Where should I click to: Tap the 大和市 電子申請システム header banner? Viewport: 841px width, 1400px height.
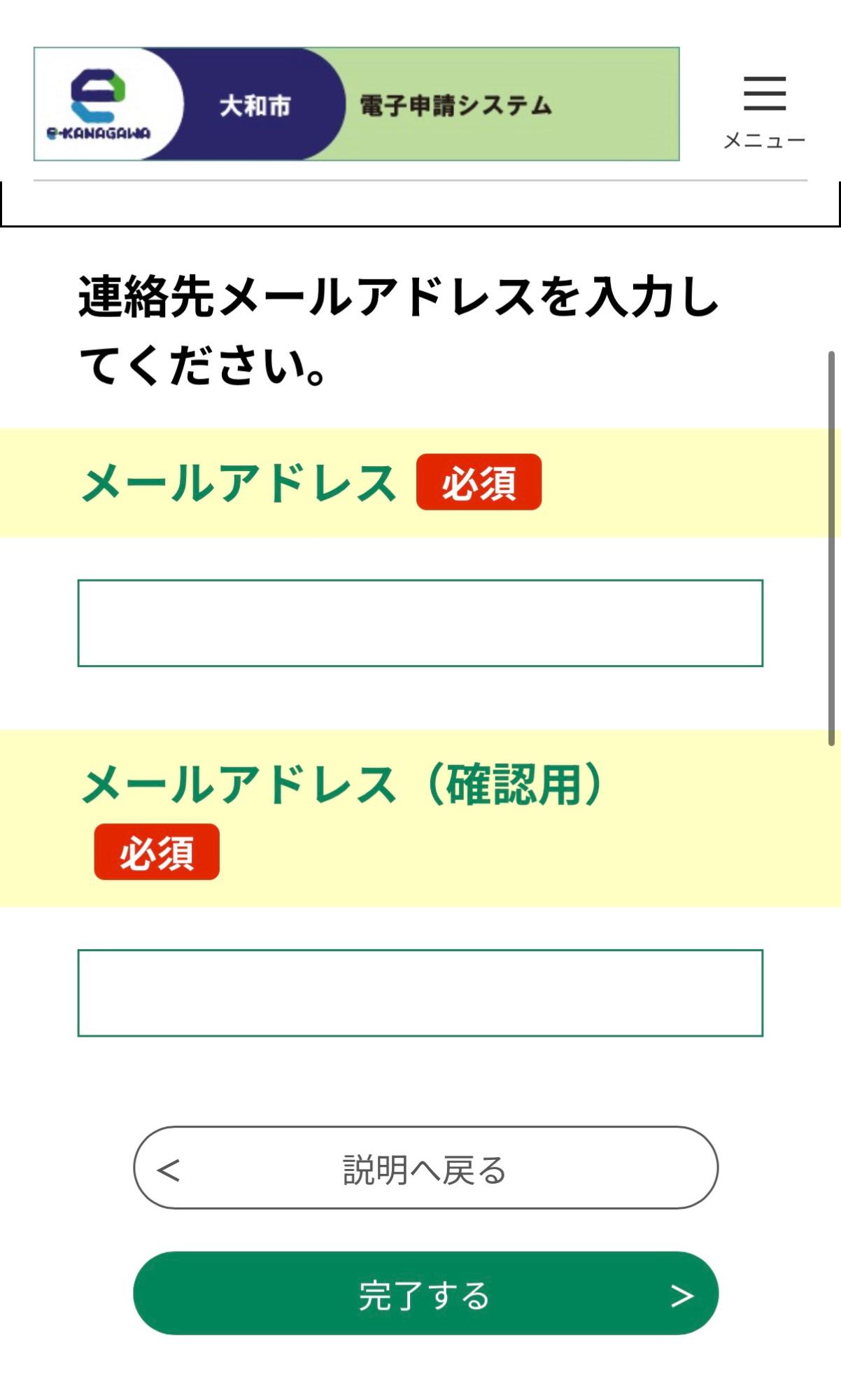click(356, 104)
